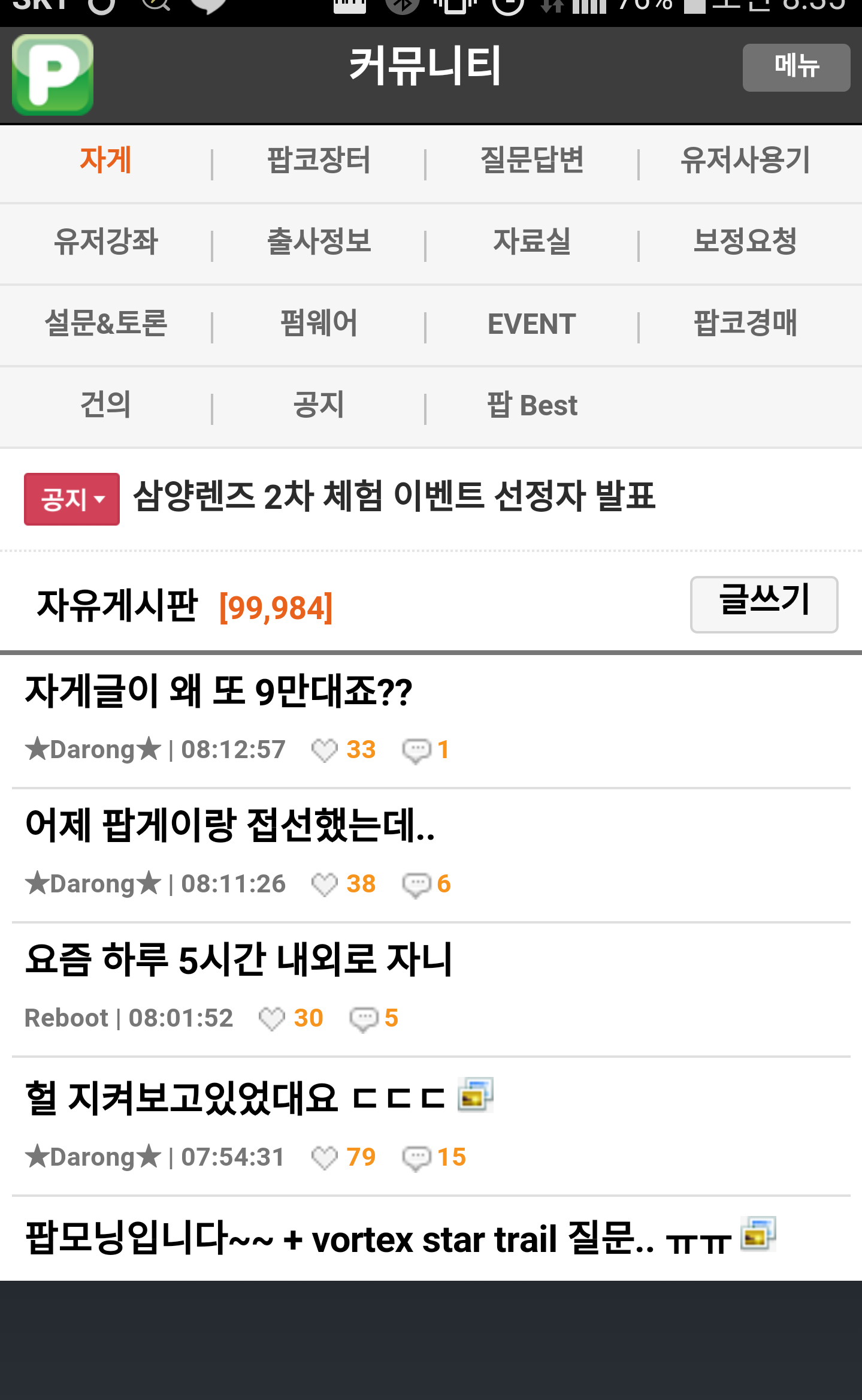Expand the red 공지 dropdown
The width and height of the screenshot is (862, 1400).
(x=72, y=499)
